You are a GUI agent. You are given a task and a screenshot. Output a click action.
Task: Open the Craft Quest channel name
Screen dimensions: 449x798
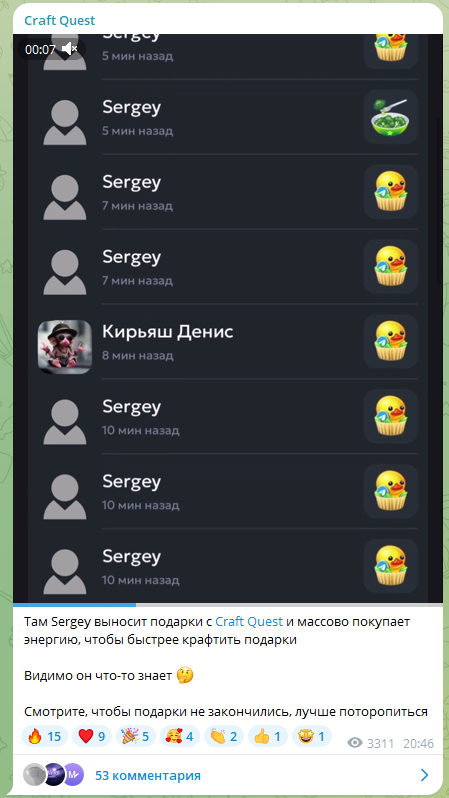coord(60,21)
